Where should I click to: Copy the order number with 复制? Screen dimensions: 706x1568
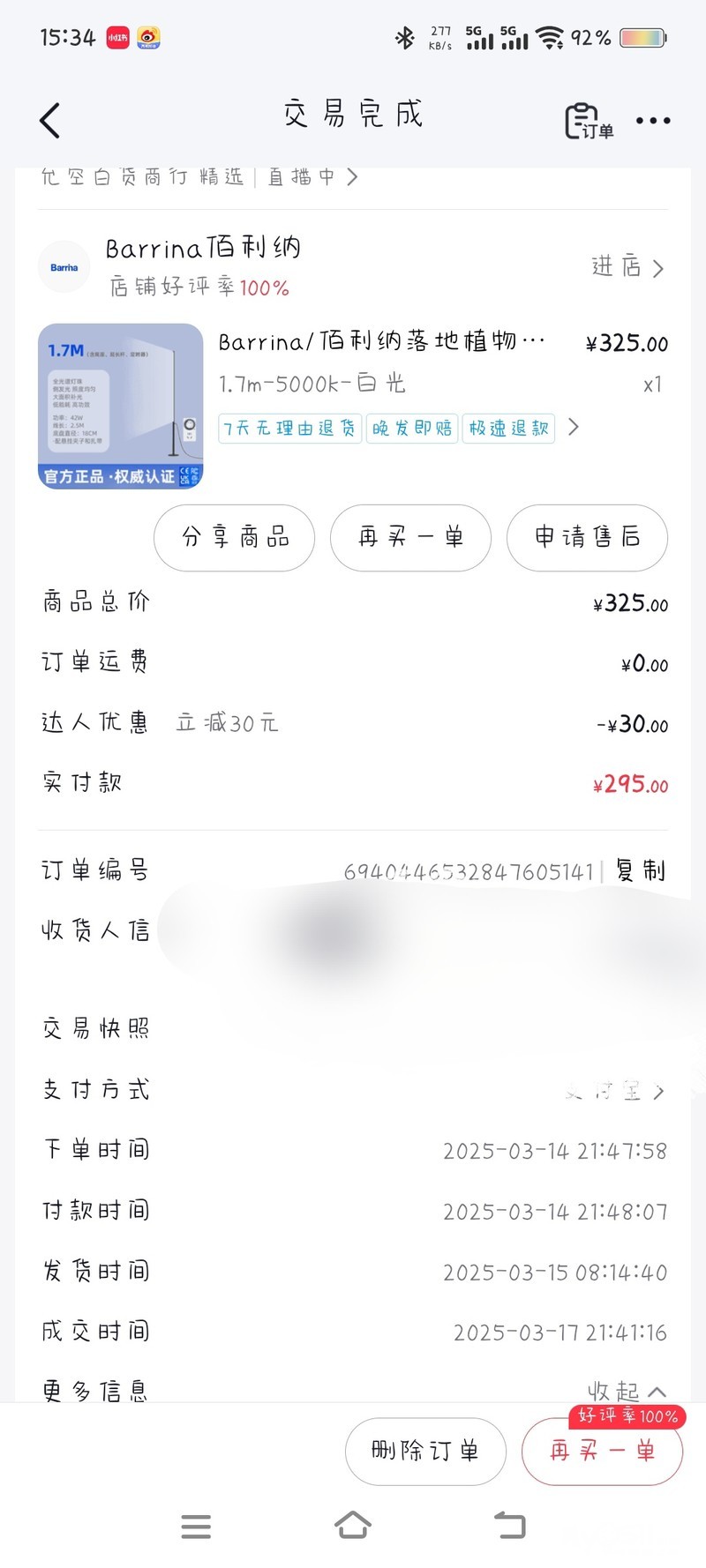coord(641,871)
